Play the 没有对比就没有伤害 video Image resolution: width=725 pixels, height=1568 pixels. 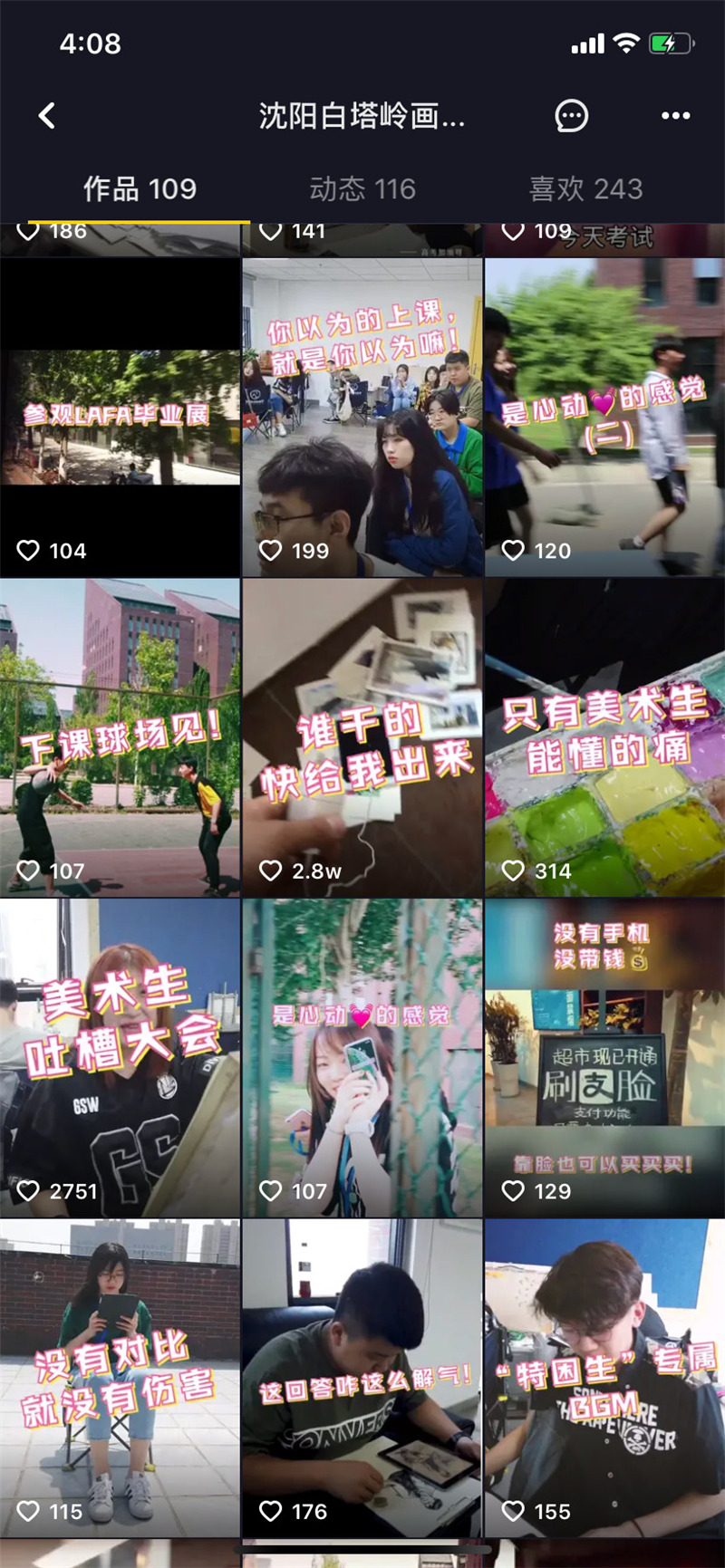120,1377
